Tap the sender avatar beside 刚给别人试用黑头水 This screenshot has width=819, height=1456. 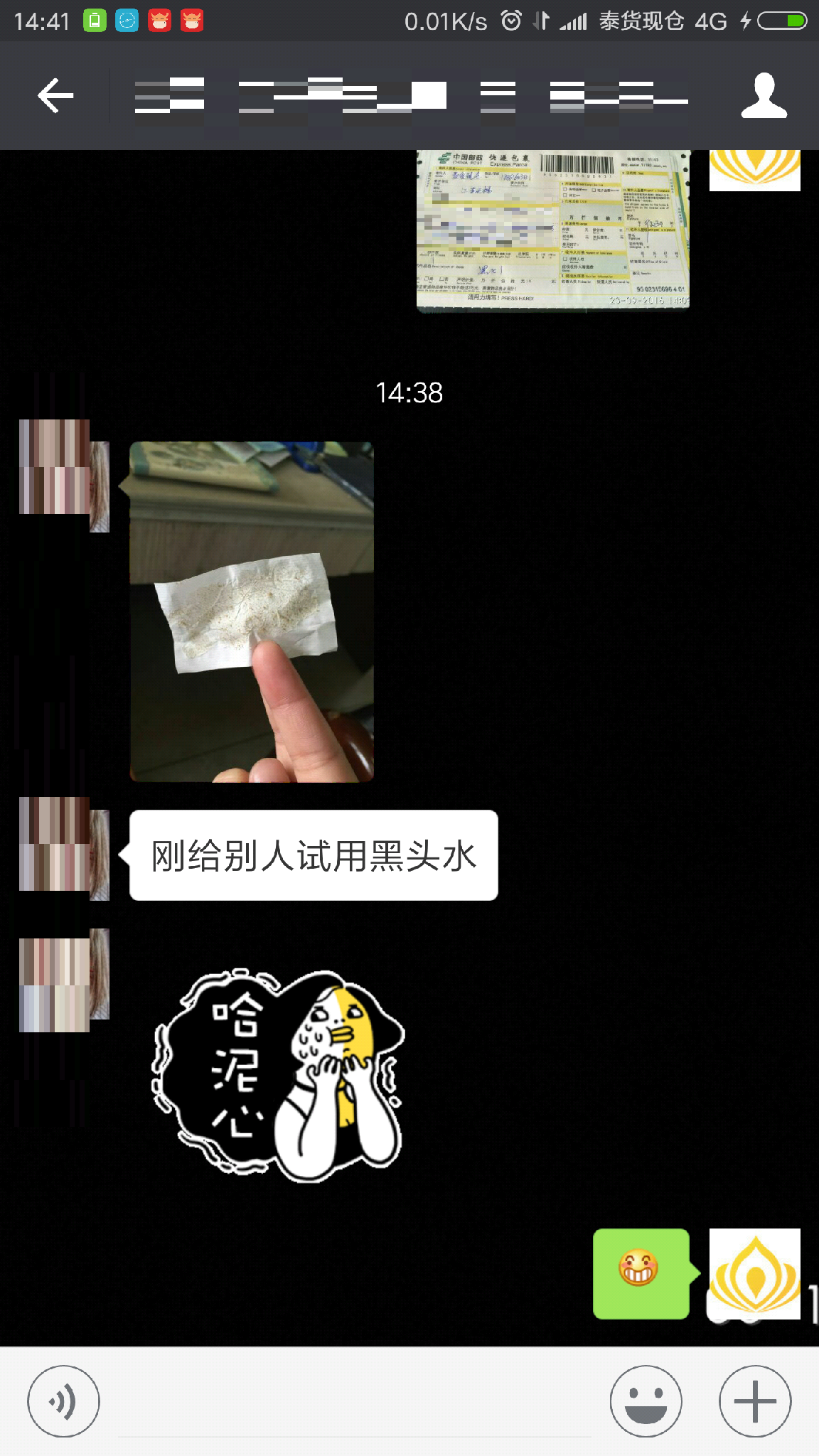(64, 848)
